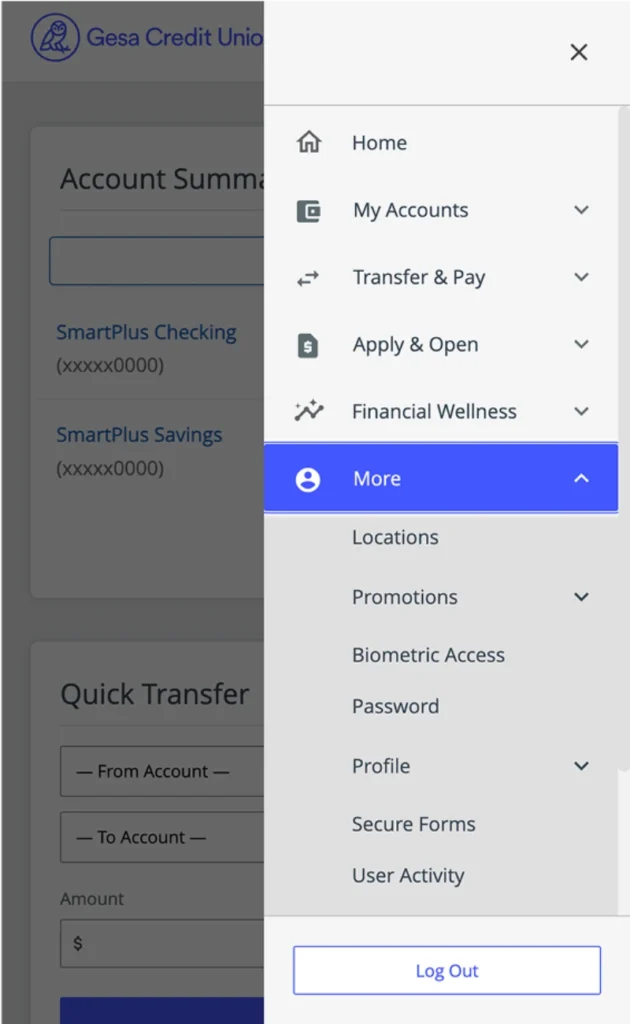Open the SmartPlus Checking account
Viewport: 630px width, 1024px height.
pyautogui.click(x=146, y=332)
